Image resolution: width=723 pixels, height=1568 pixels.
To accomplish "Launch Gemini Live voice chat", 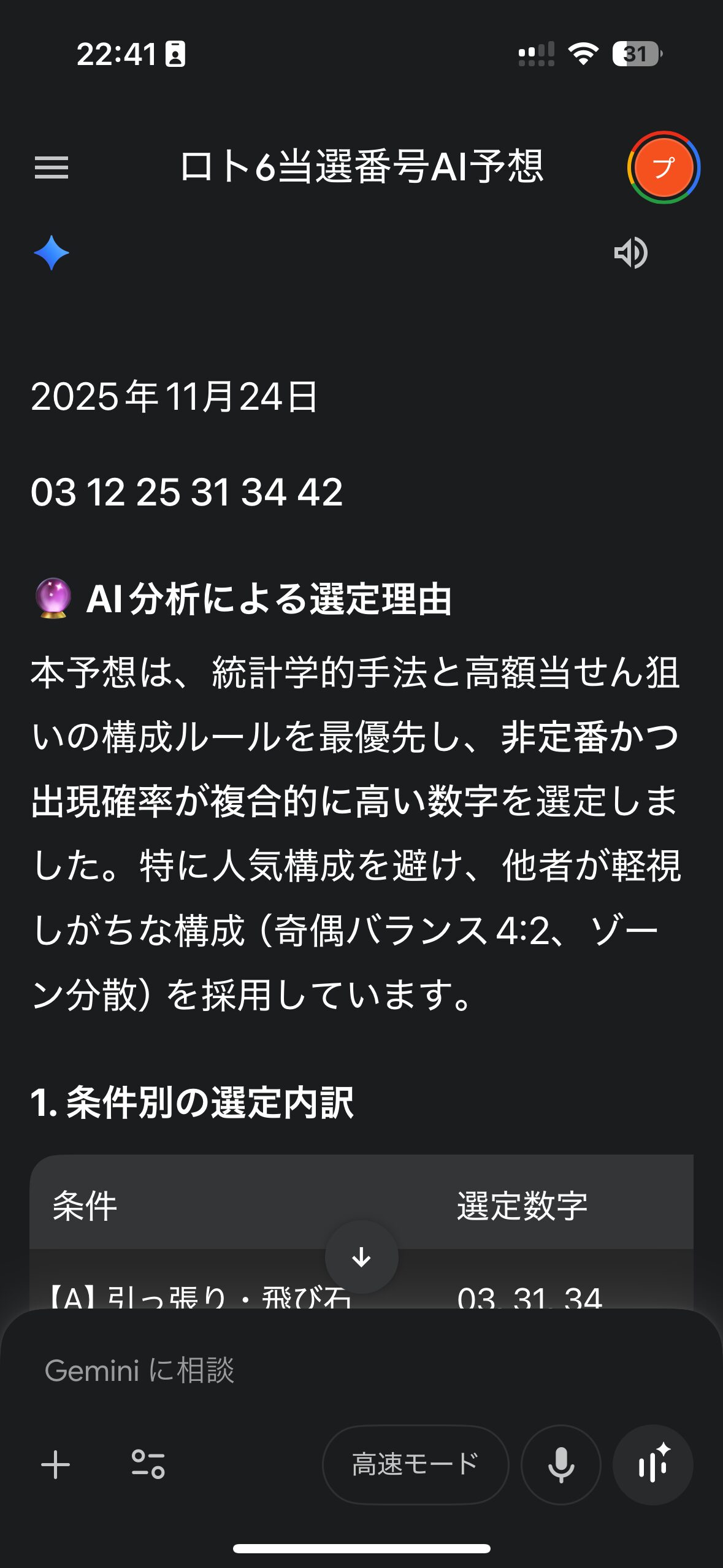I will (653, 1464).
